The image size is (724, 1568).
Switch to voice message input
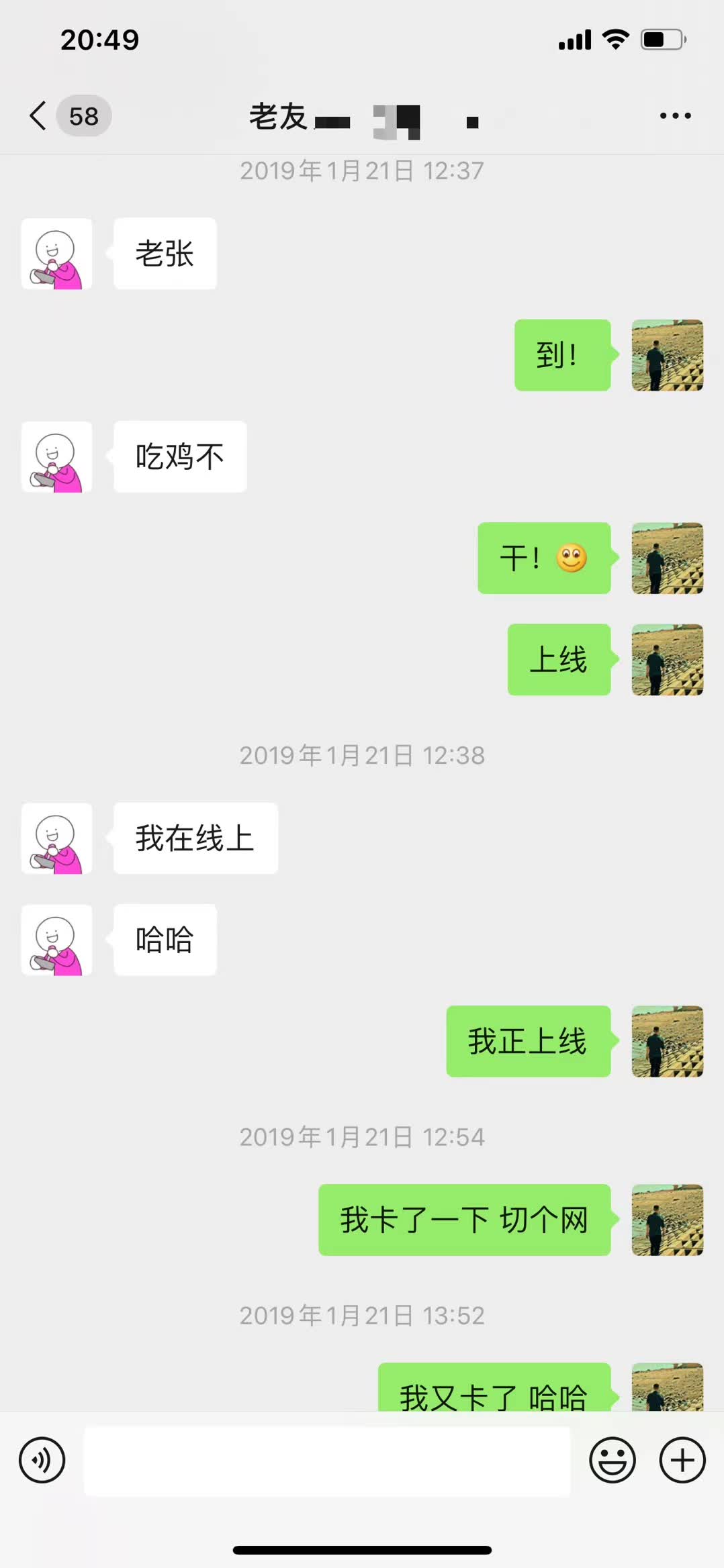click(x=42, y=1460)
